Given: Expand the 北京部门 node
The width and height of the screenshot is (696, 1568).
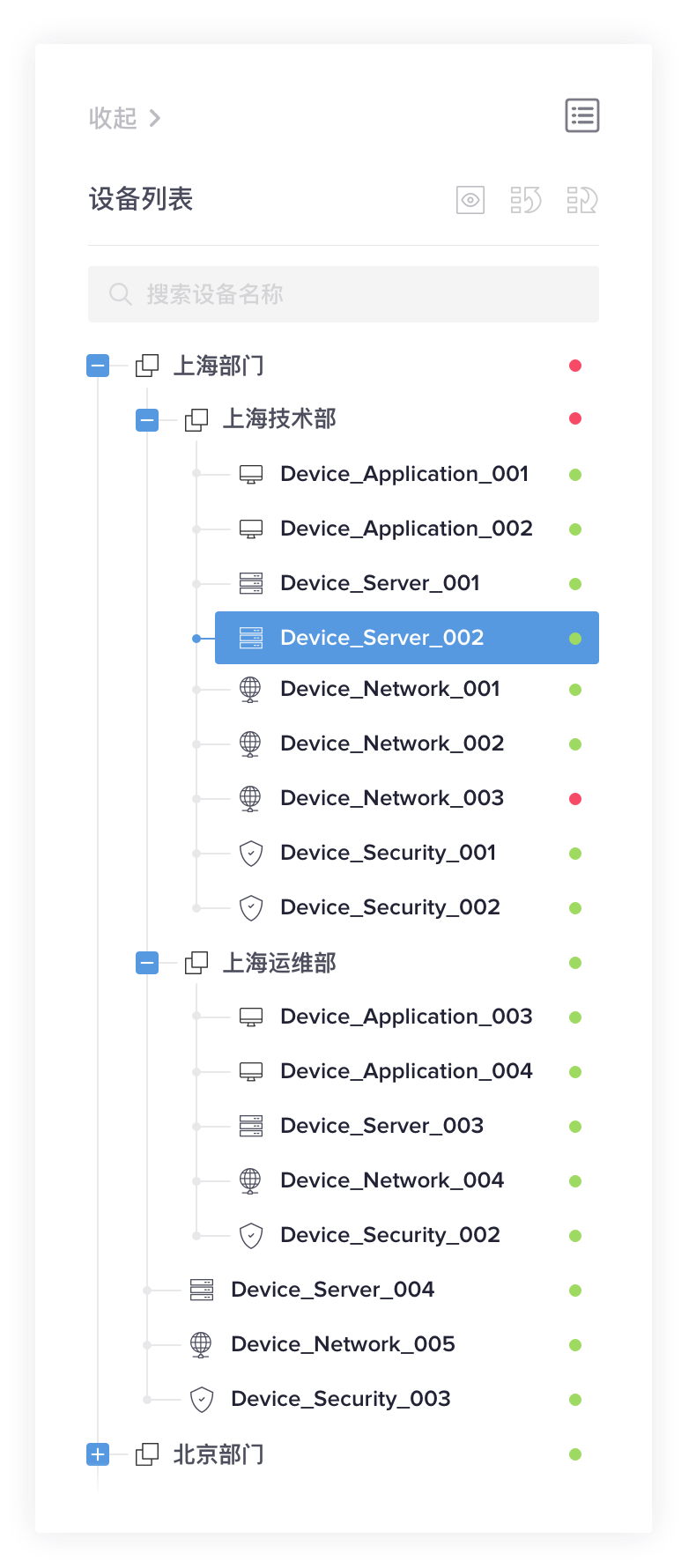Looking at the screenshot, I should (98, 1454).
